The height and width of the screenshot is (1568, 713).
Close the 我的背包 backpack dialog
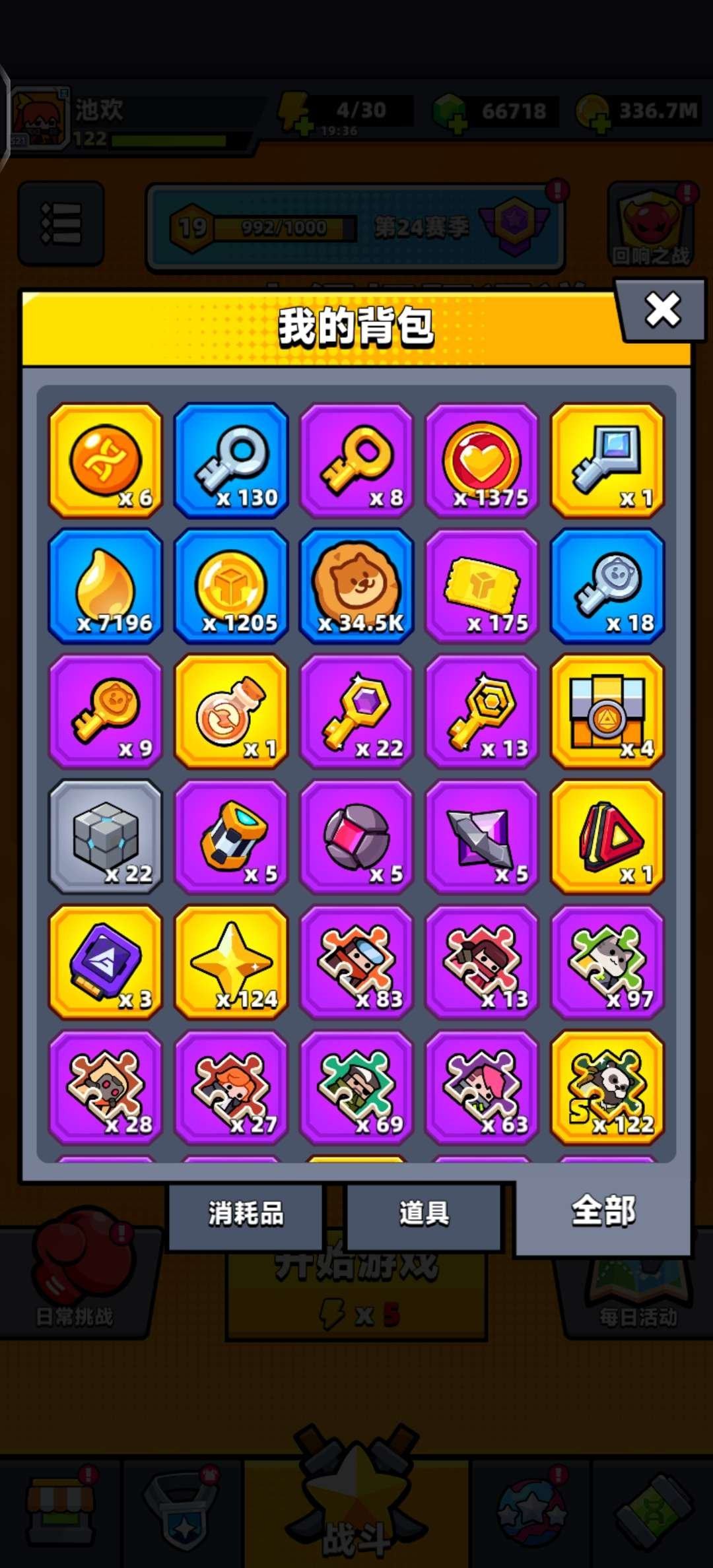coord(662,310)
